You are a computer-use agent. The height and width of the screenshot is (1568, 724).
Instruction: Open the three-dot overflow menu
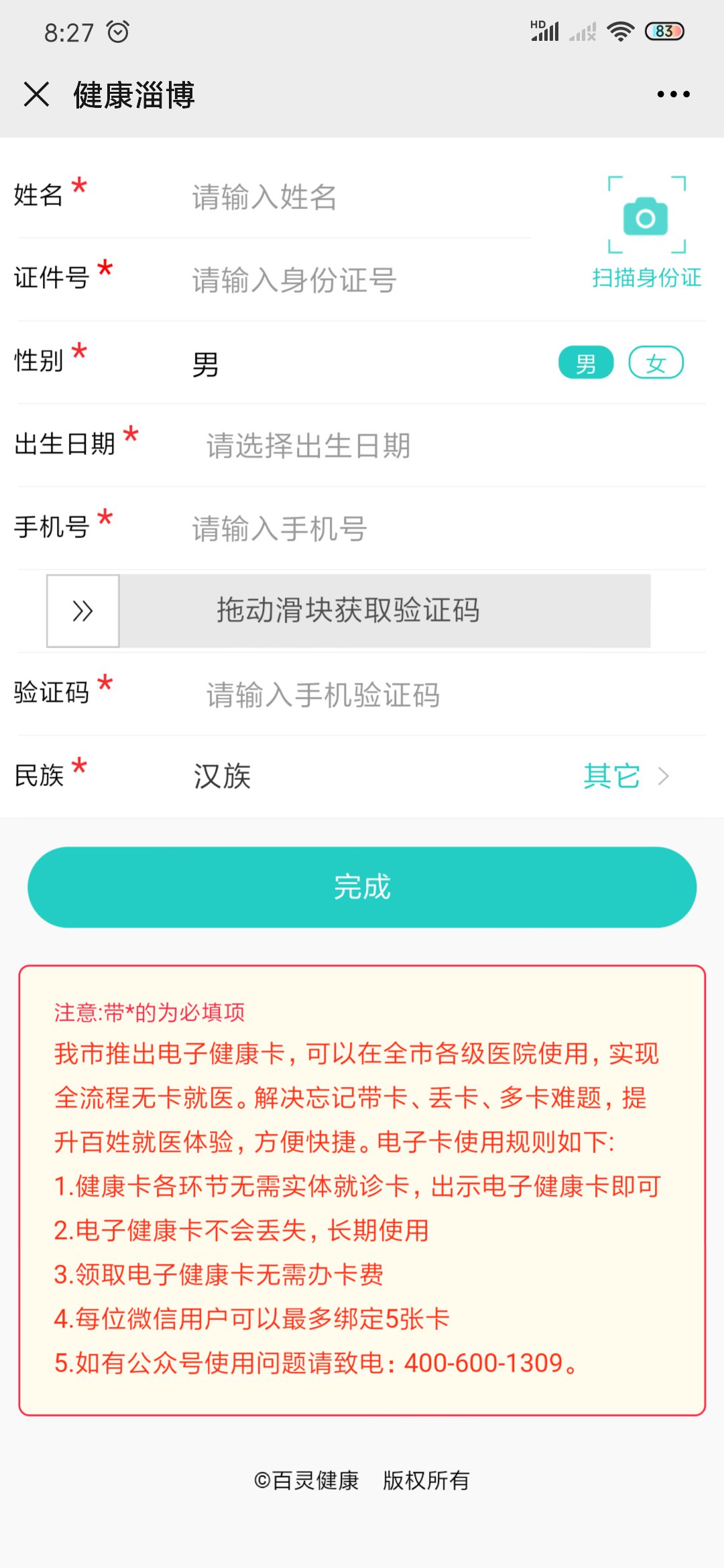click(673, 94)
